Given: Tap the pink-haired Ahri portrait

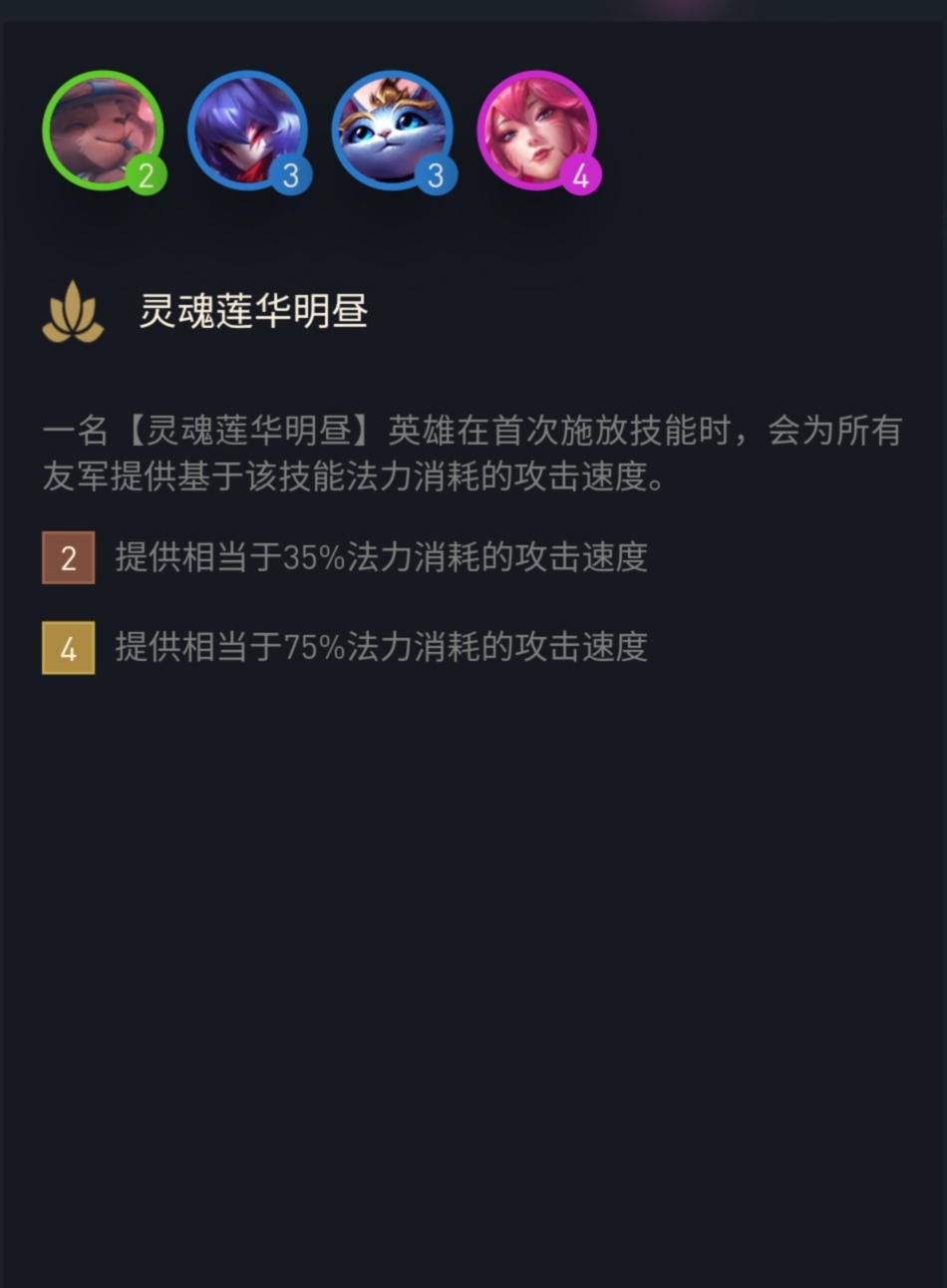Looking at the screenshot, I should (537, 131).
